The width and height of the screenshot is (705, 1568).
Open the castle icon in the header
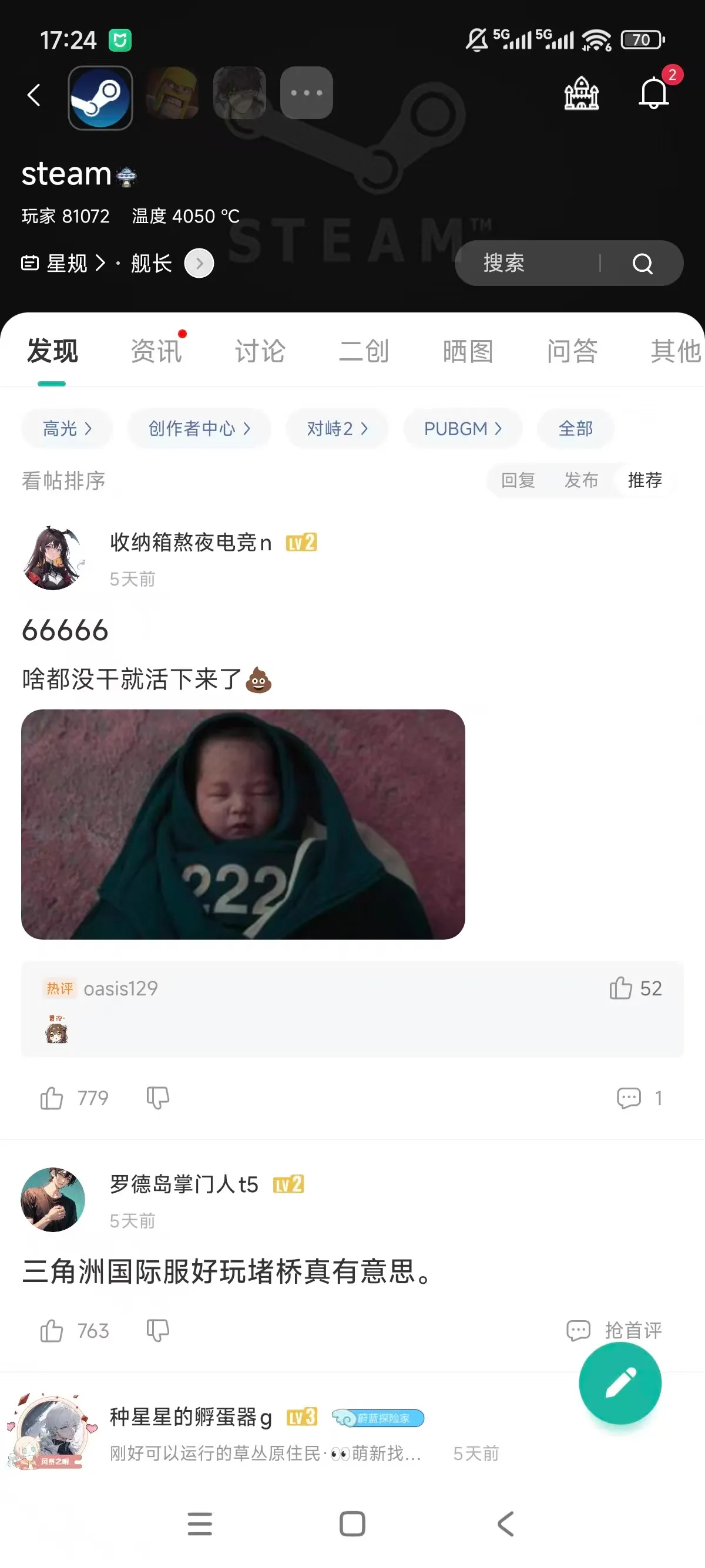tap(582, 93)
